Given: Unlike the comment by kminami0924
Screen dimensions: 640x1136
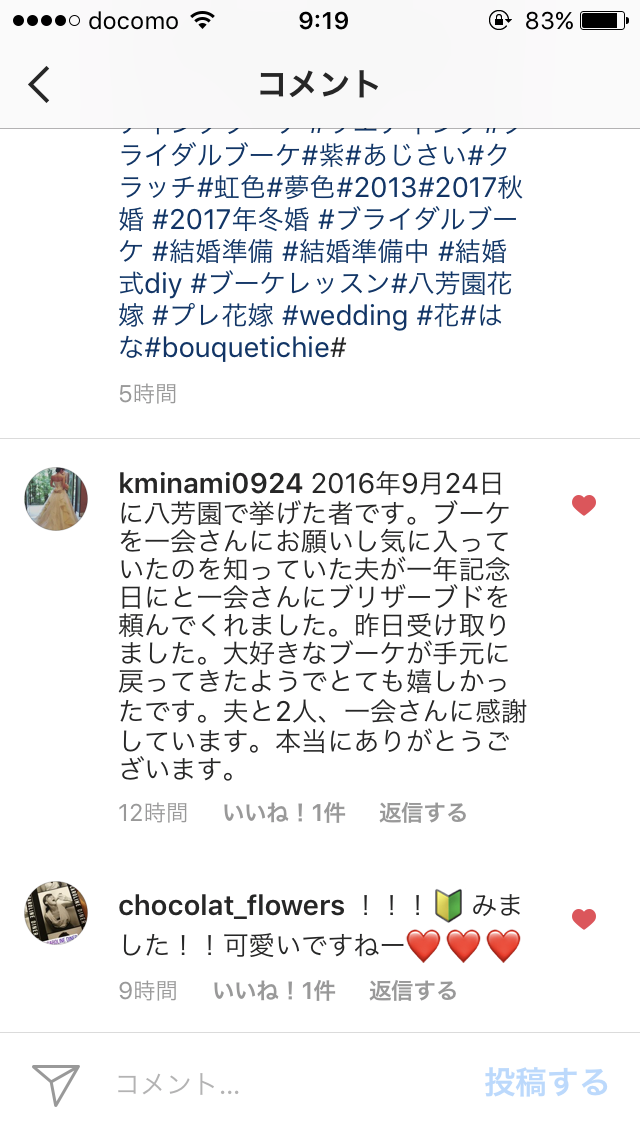Looking at the screenshot, I should (584, 505).
